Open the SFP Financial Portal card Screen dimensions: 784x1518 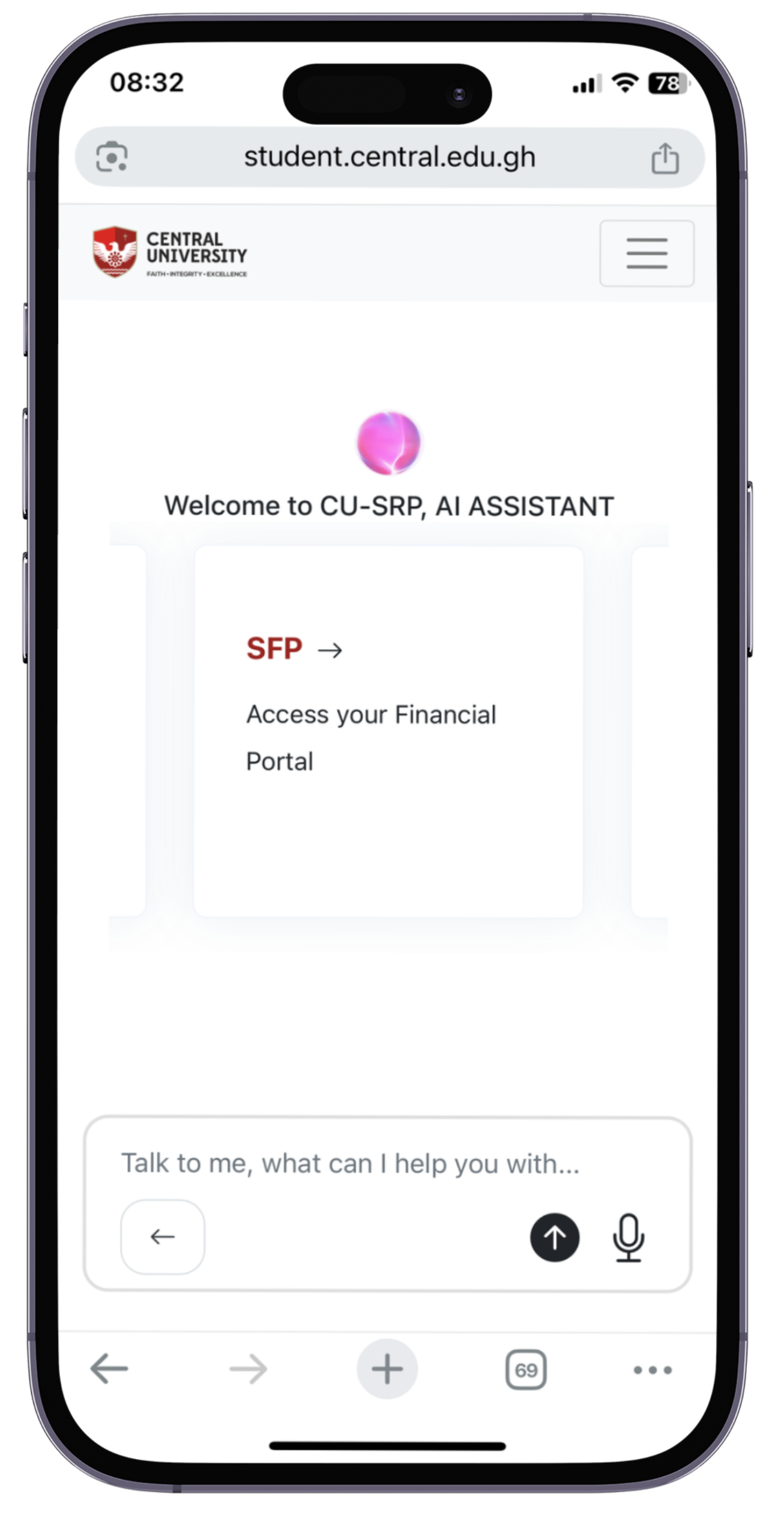pos(388,730)
